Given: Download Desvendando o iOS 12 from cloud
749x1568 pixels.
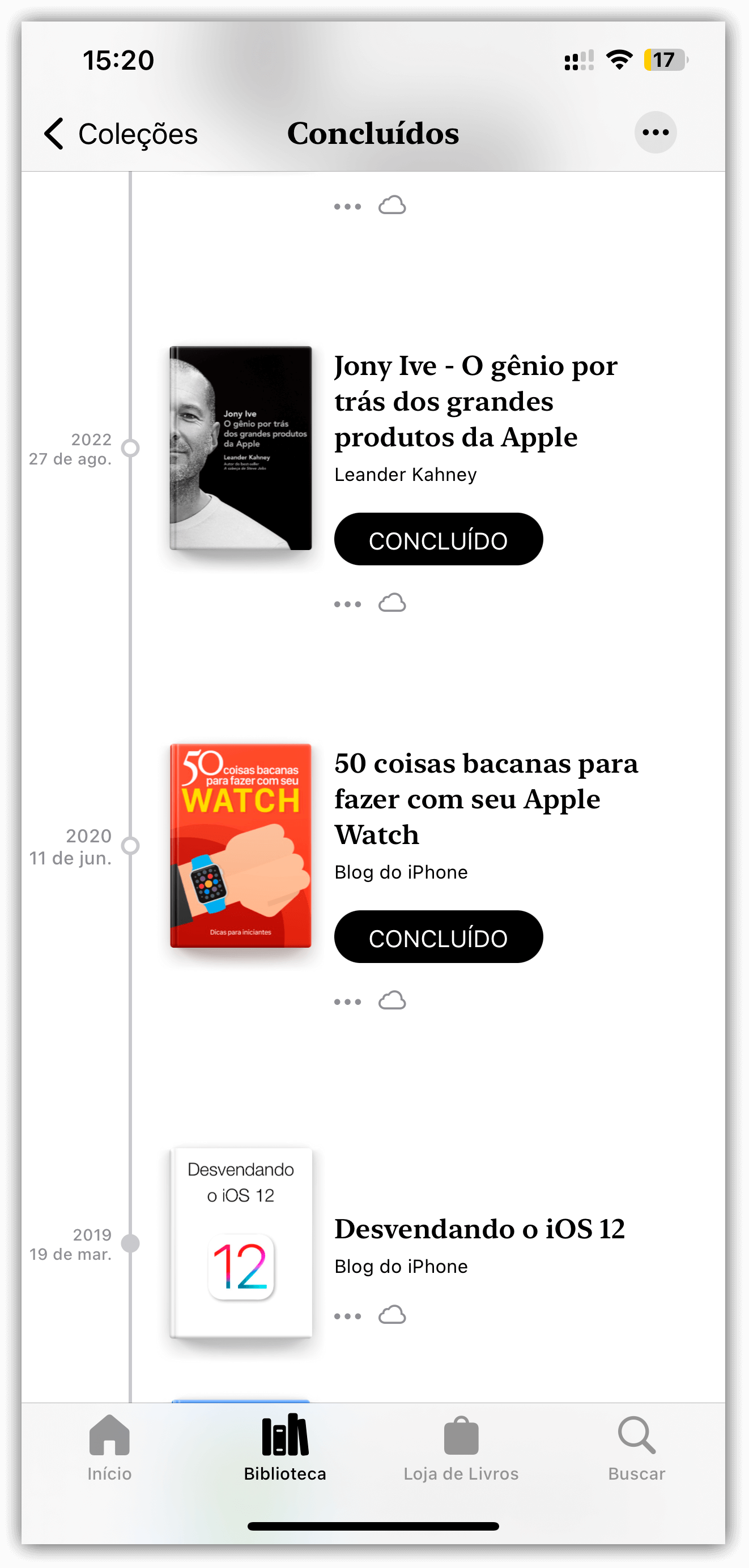Looking at the screenshot, I should (392, 1315).
